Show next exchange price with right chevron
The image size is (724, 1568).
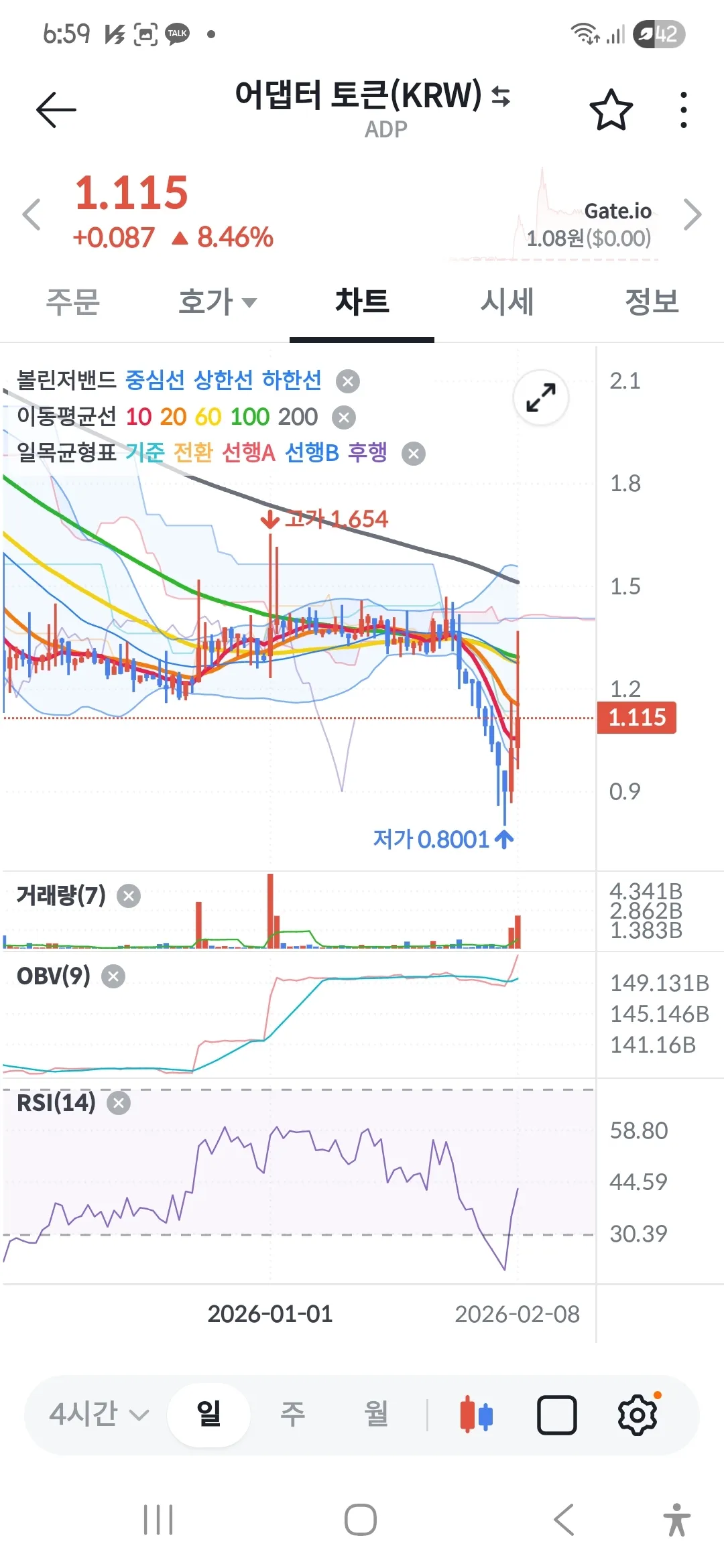pyautogui.click(x=692, y=215)
